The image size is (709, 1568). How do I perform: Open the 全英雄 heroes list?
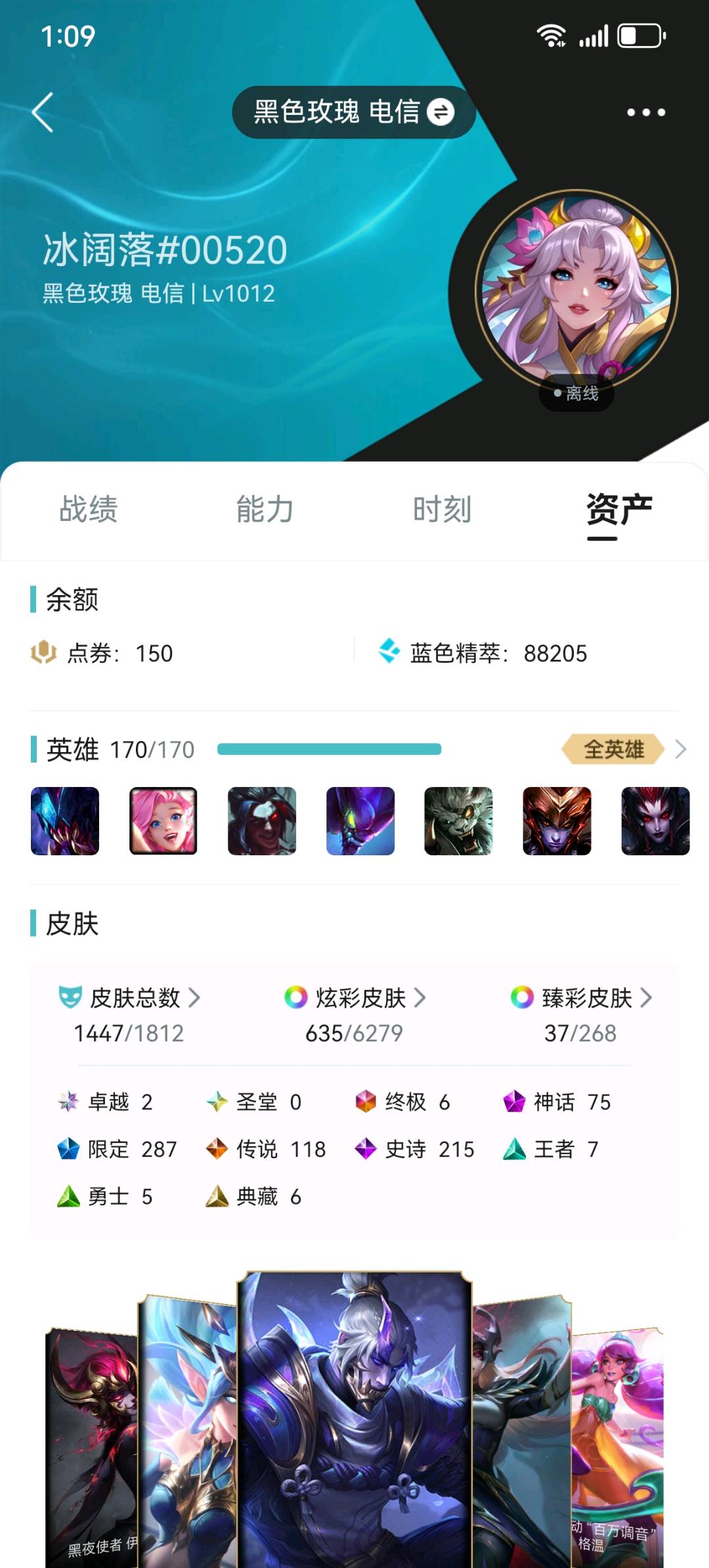click(x=624, y=749)
